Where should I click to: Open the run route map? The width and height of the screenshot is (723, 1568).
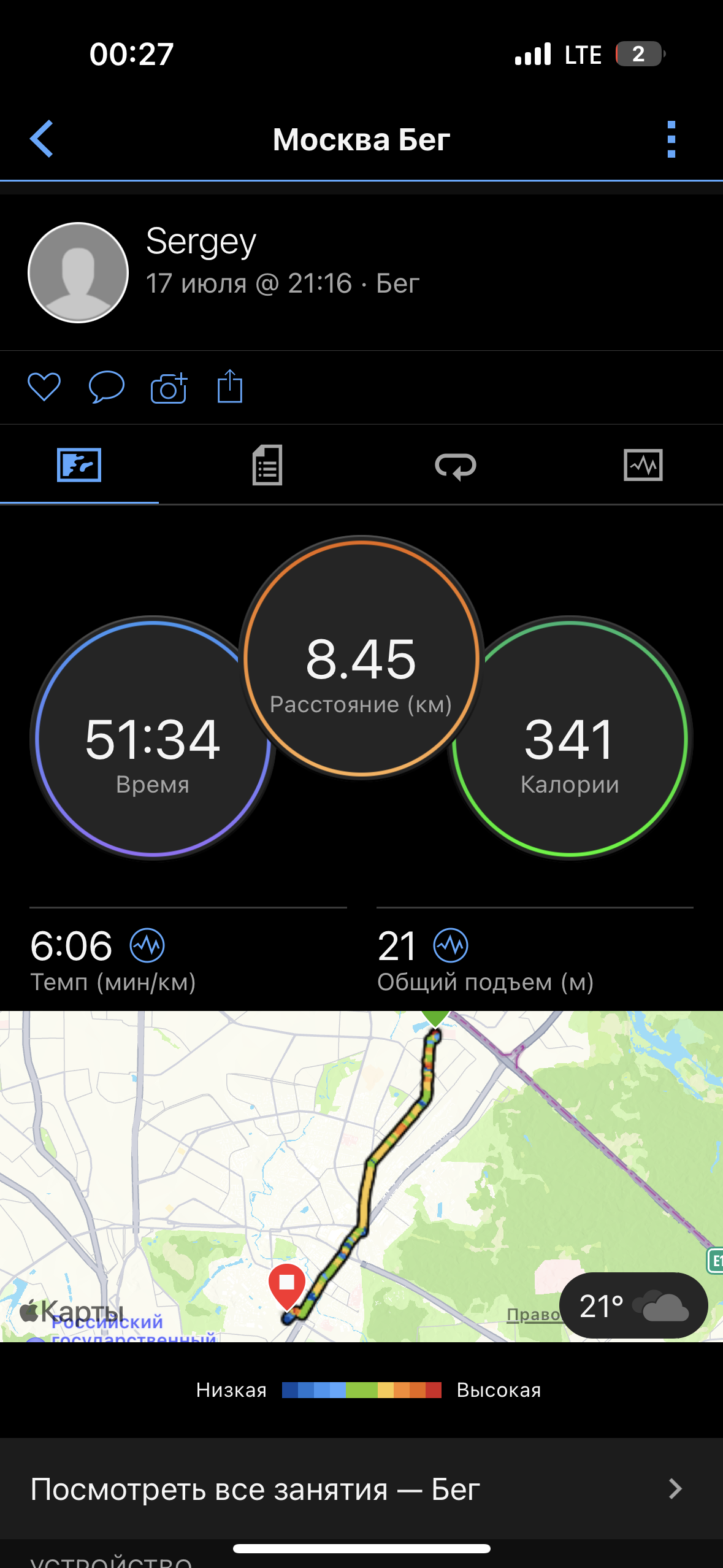(x=361, y=1176)
